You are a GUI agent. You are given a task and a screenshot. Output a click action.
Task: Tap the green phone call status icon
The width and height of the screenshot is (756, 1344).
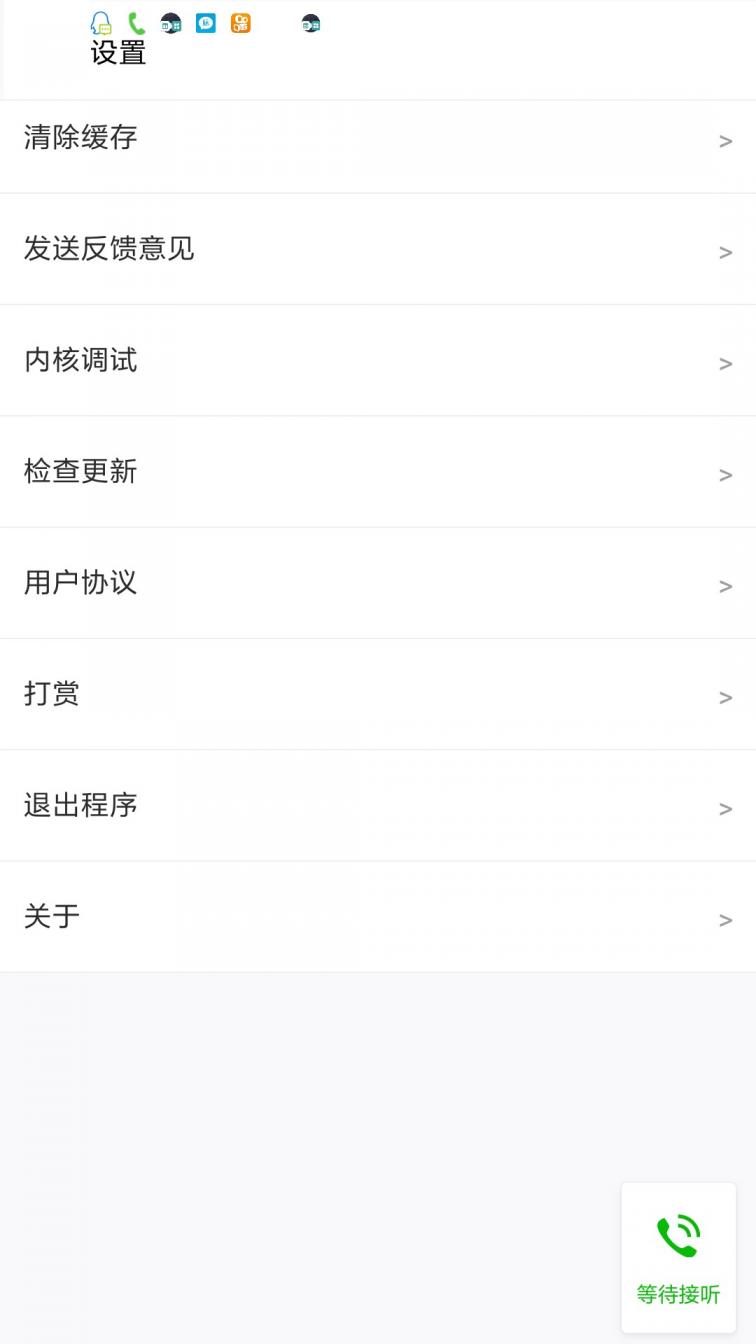[x=136, y=22]
